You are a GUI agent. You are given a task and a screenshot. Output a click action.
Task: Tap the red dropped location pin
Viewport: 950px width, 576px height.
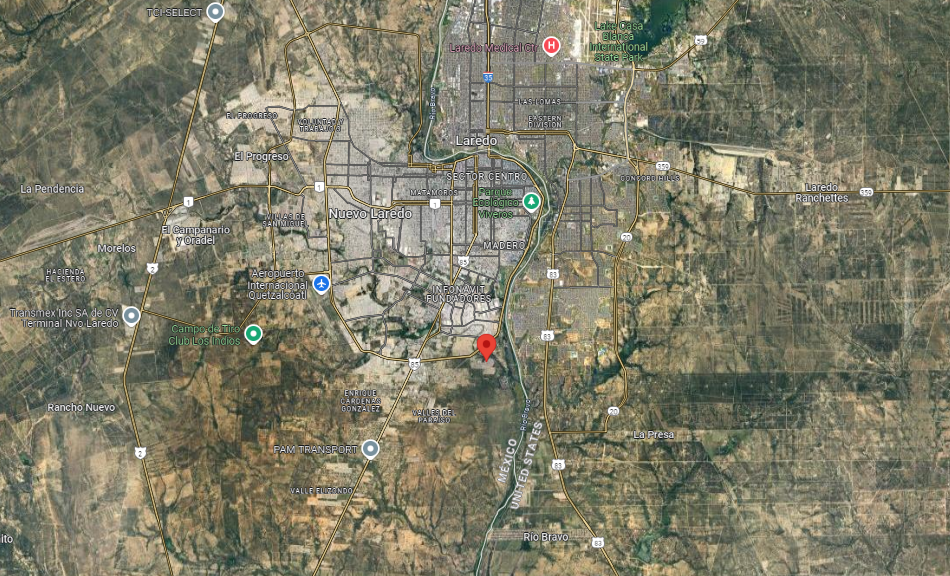[487, 346]
